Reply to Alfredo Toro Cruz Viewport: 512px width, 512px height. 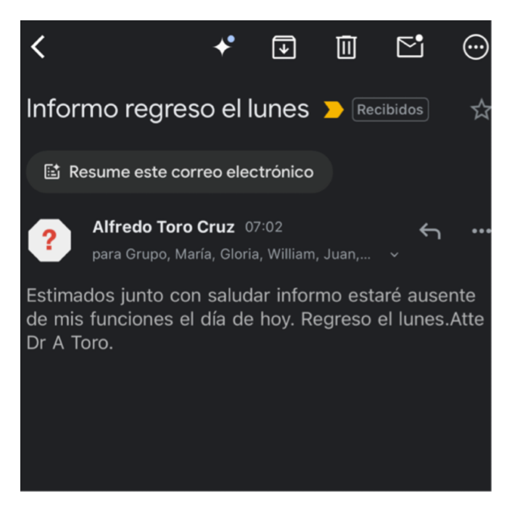click(x=430, y=231)
